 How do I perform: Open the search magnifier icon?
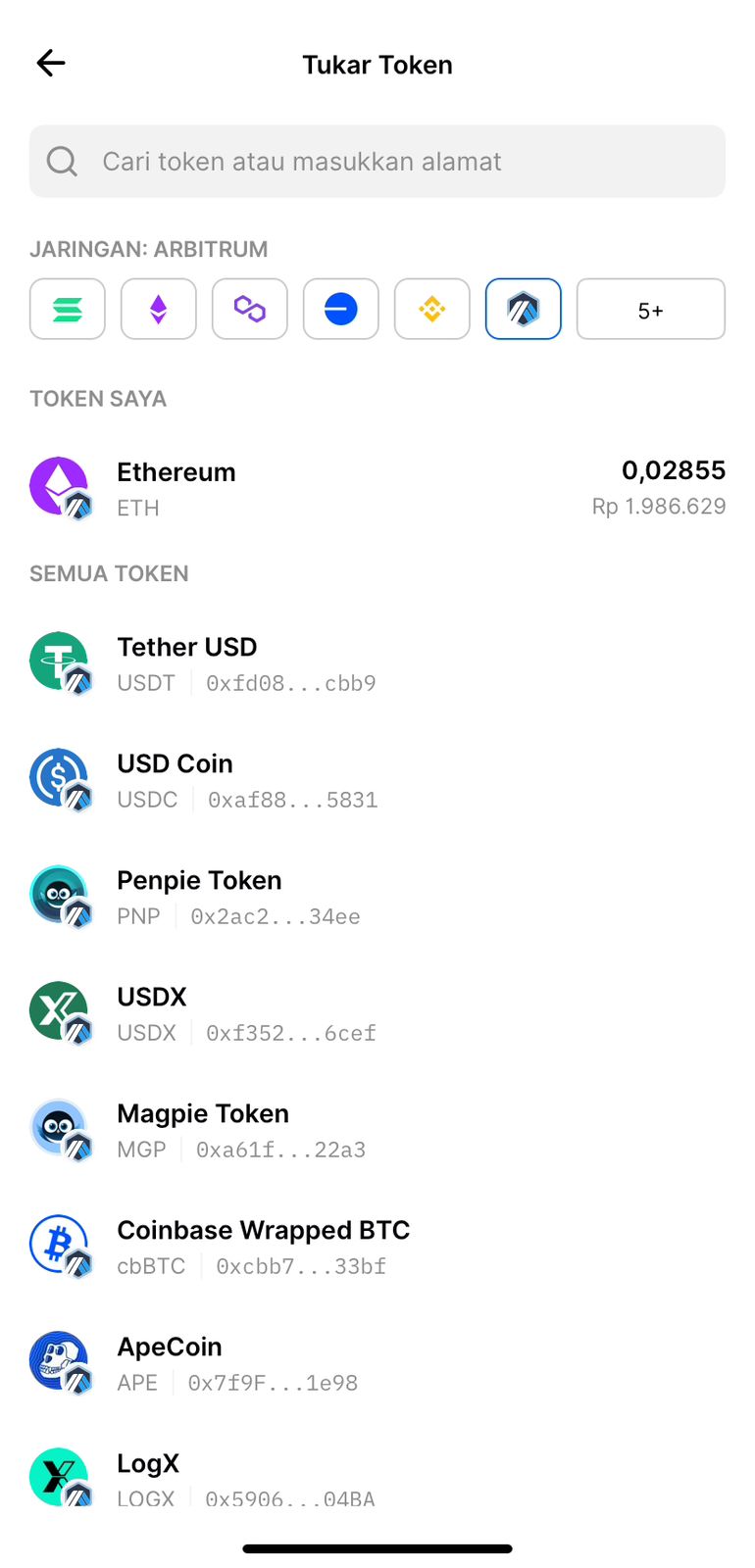[x=61, y=161]
